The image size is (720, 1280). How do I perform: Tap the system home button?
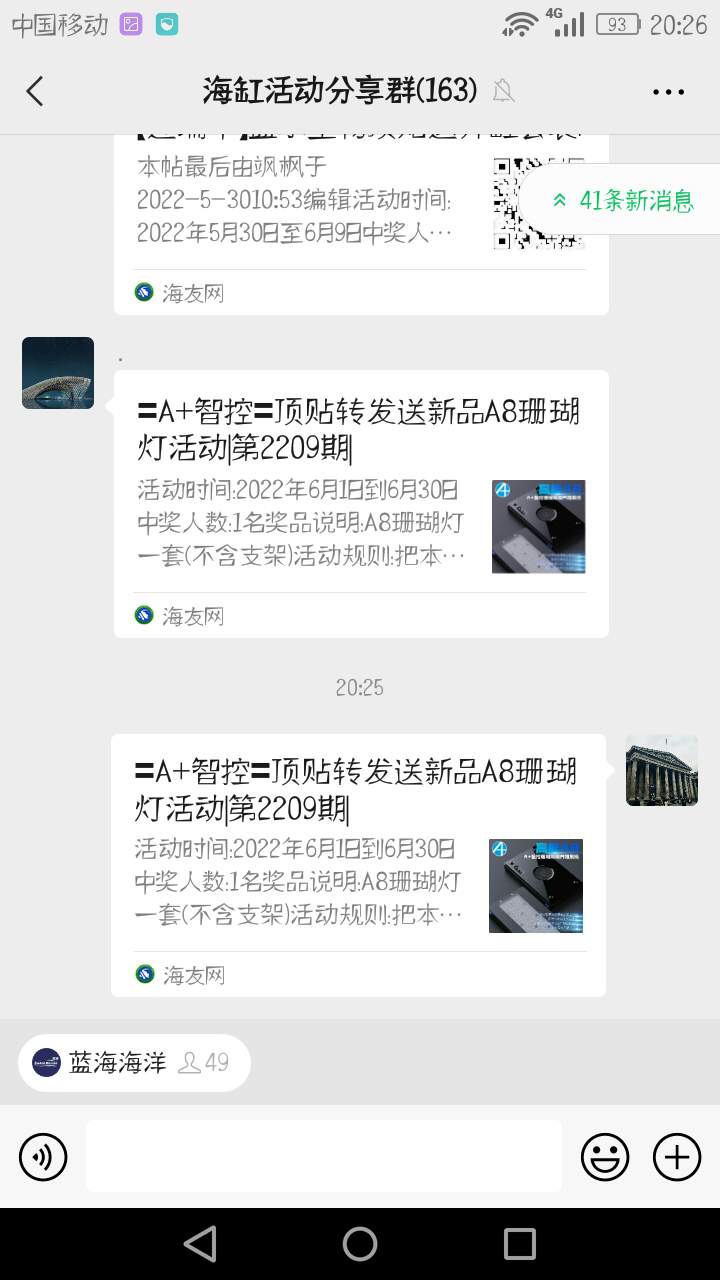[x=360, y=1244]
